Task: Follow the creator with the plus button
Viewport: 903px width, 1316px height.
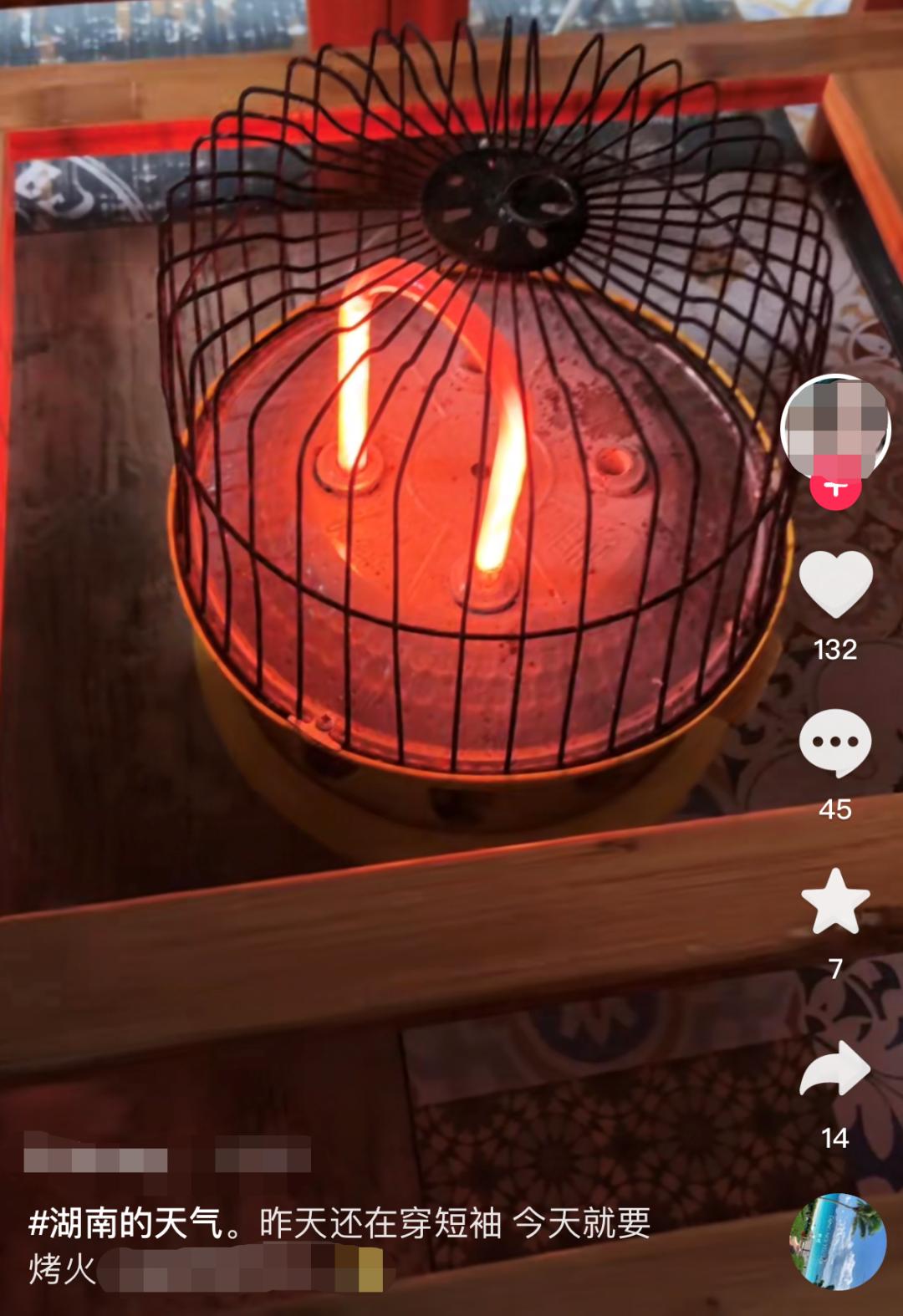Action: click(835, 488)
